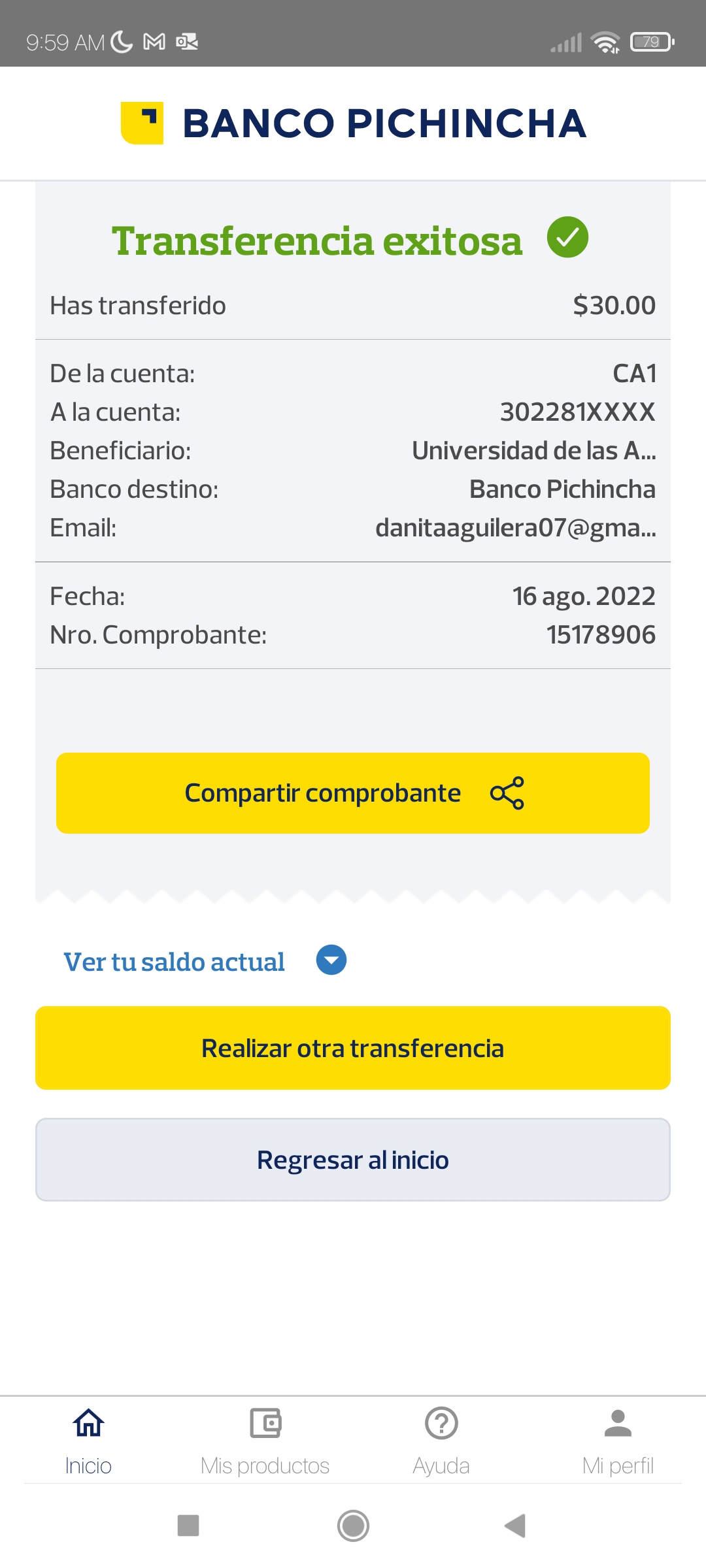
Task: Share the transfer receipt via Compartir comprobante
Action: pyautogui.click(x=353, y=793)
